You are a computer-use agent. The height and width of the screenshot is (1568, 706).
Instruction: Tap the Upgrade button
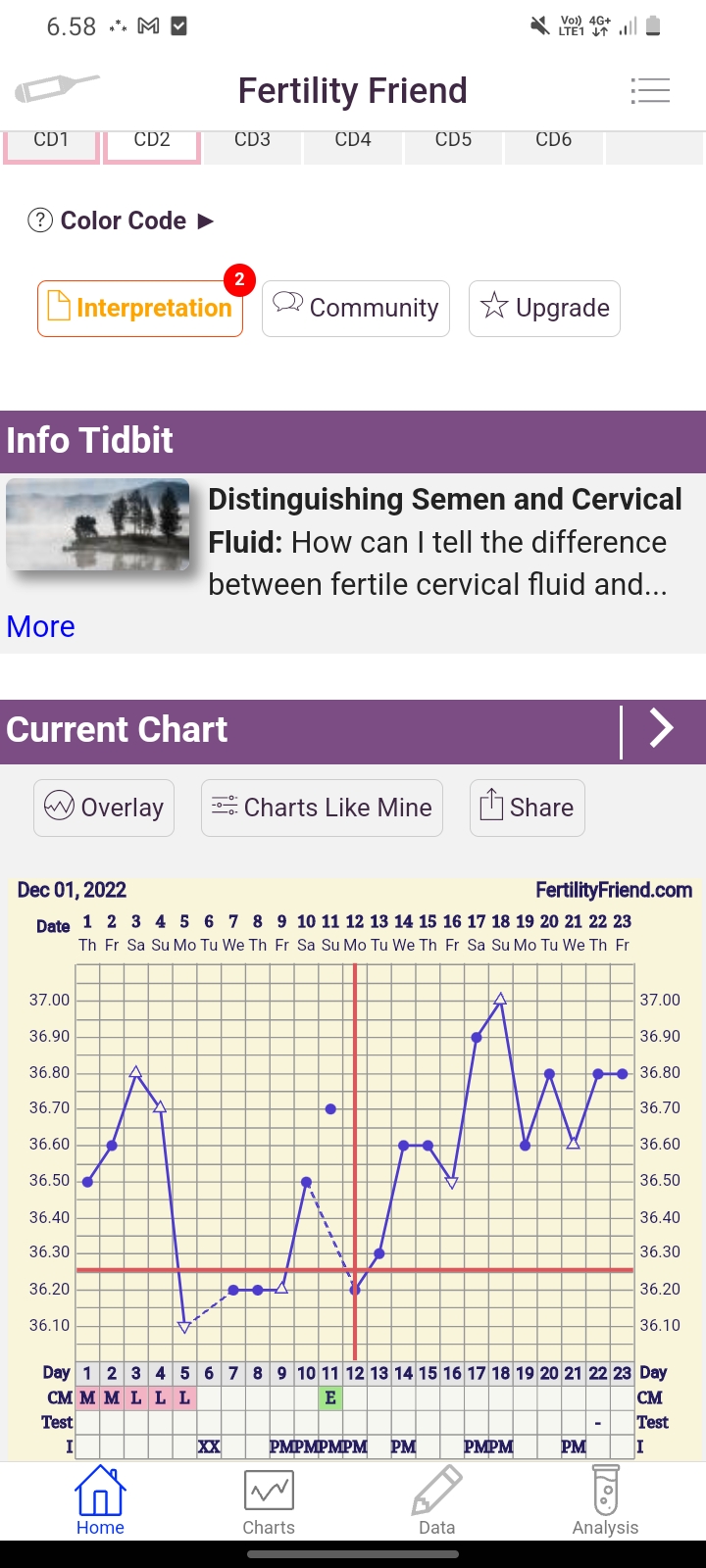pyautogui.click(x=544, y=308)
